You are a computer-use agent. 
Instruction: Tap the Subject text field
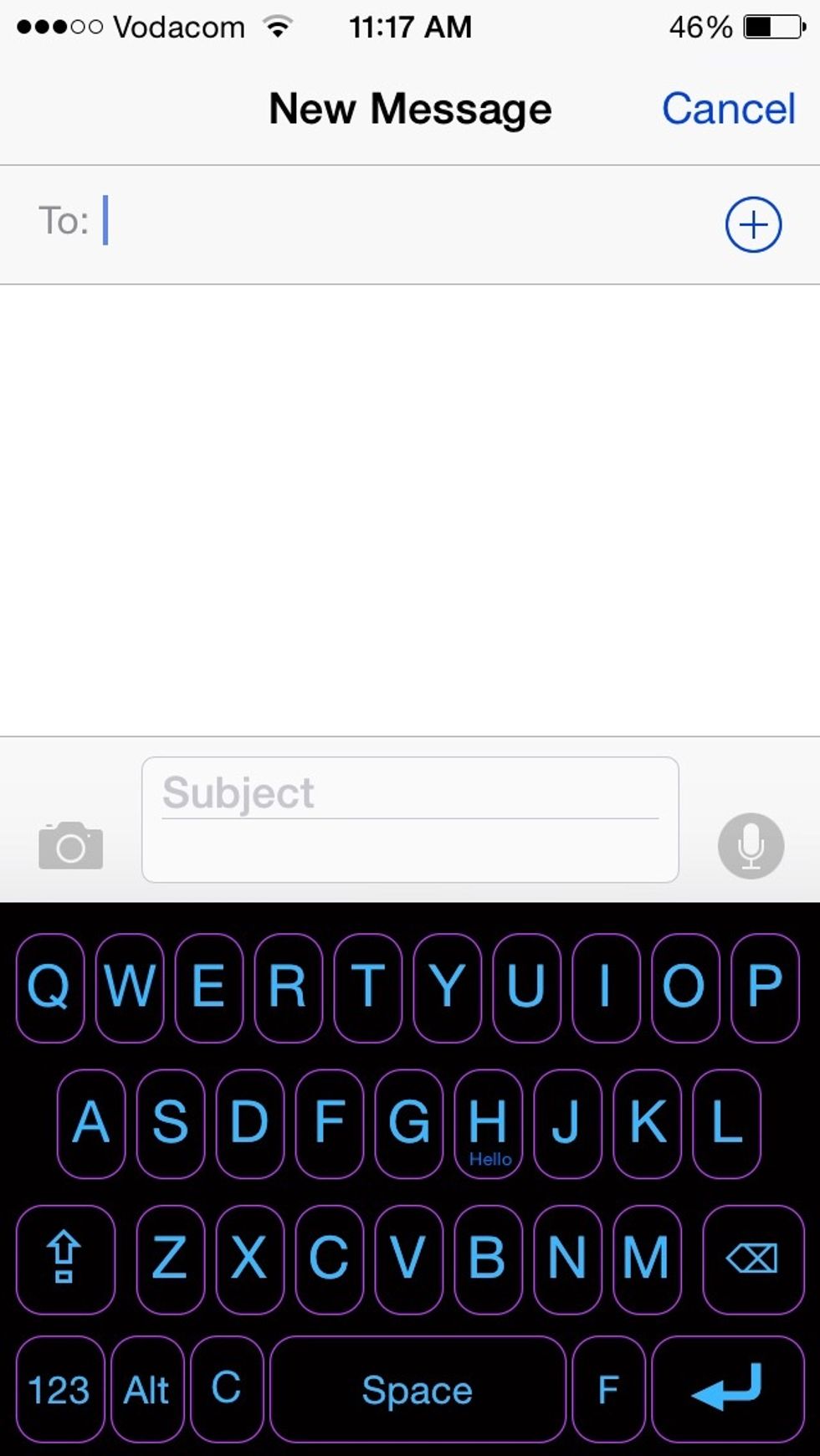tap(410, 792)
